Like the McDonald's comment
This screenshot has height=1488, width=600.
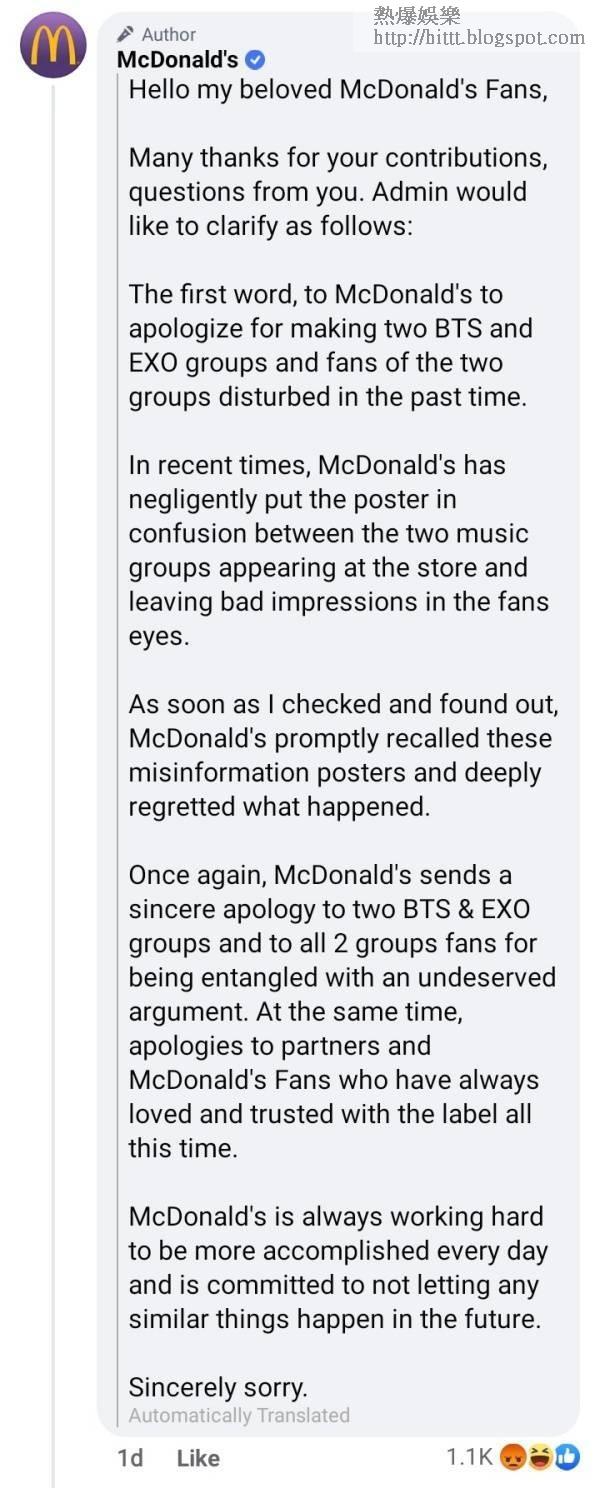(198, 1458)
